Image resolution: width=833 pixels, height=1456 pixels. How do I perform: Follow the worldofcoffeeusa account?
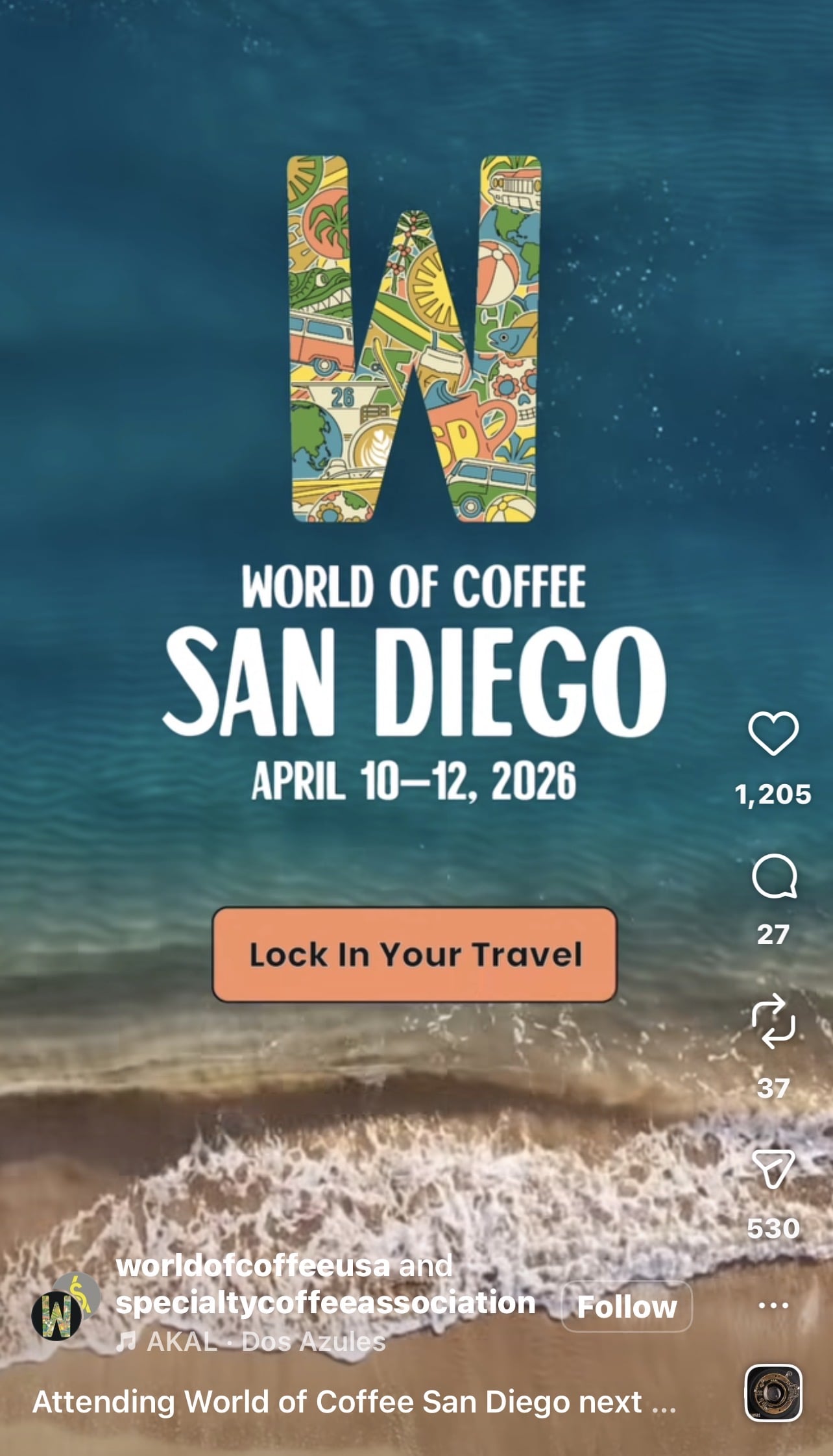click(626, 1306)
